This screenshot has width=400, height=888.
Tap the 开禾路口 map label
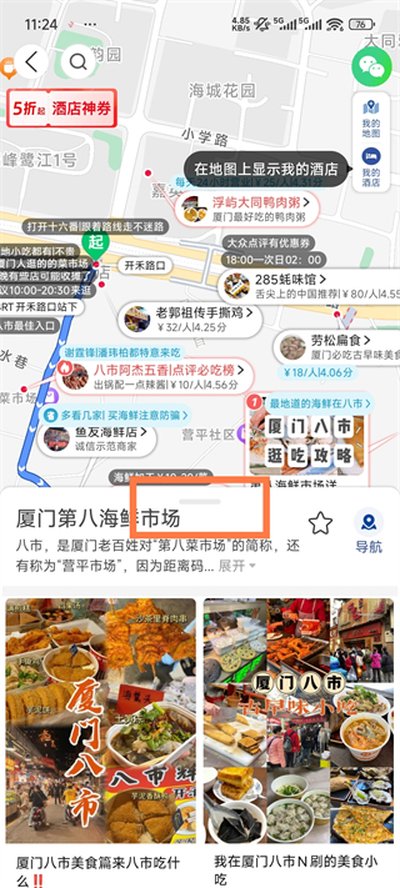click(144, 265)
